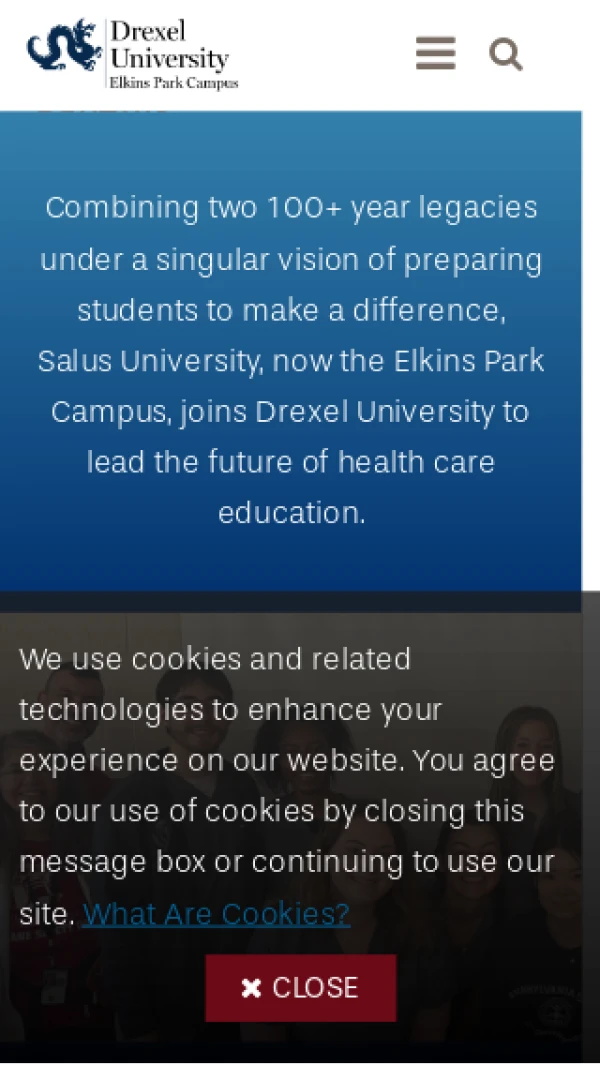
Task: Open the hamburger navigation menu
Action: click(435, 53)
